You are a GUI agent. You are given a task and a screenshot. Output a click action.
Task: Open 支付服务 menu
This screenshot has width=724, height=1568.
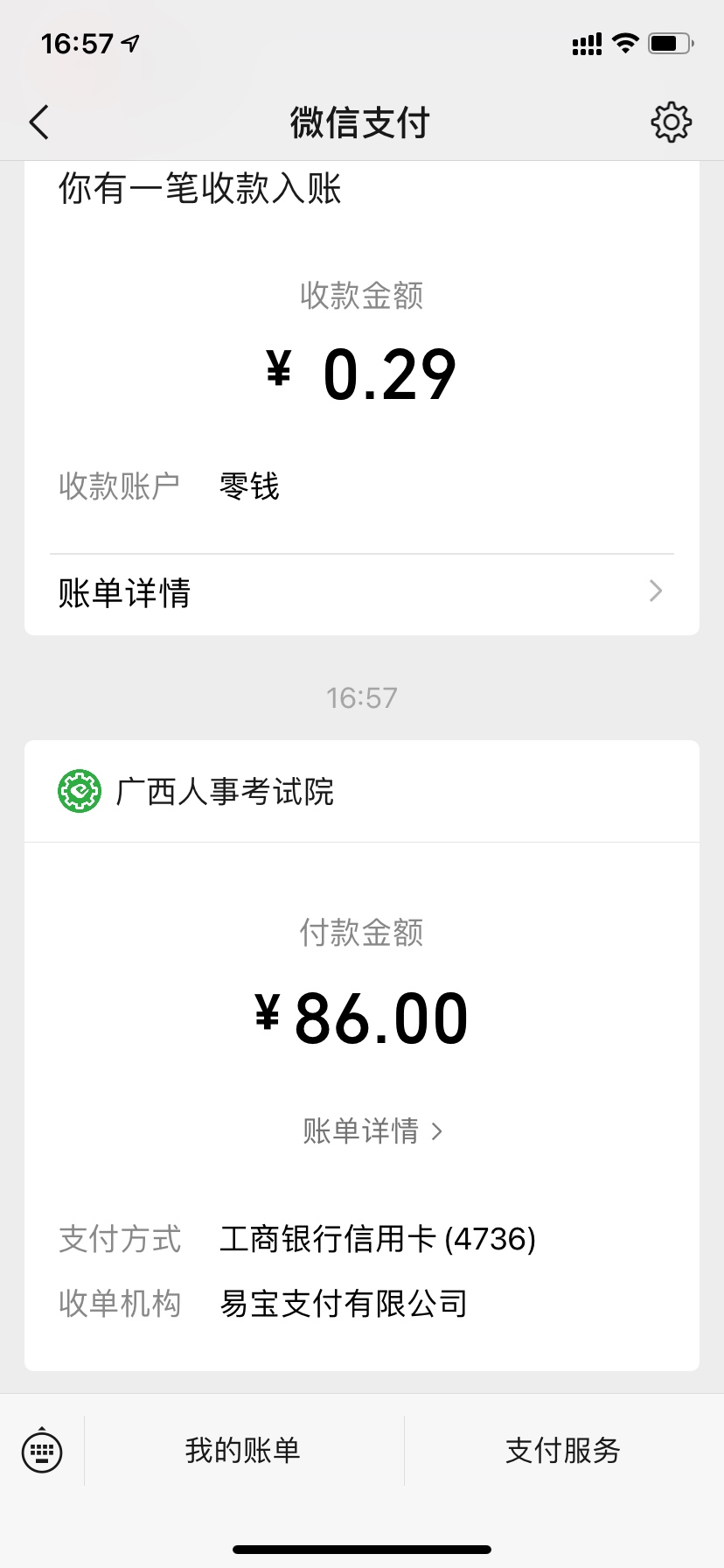[564, 1451]
